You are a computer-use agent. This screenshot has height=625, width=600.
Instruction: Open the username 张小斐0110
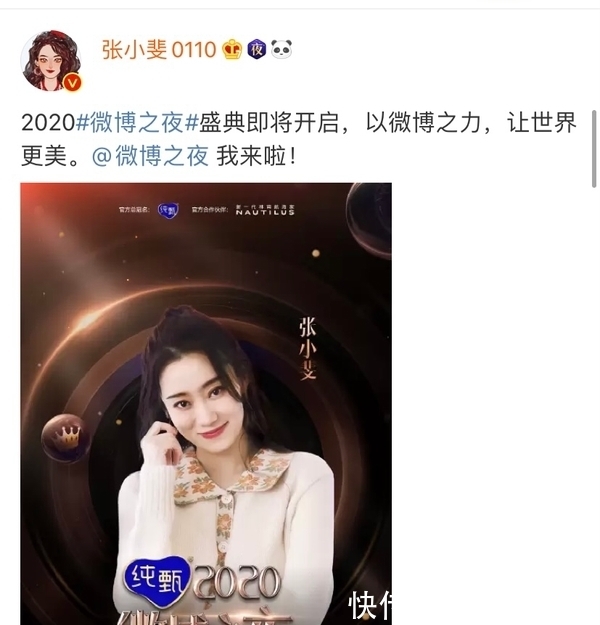(x=158, y=49)
